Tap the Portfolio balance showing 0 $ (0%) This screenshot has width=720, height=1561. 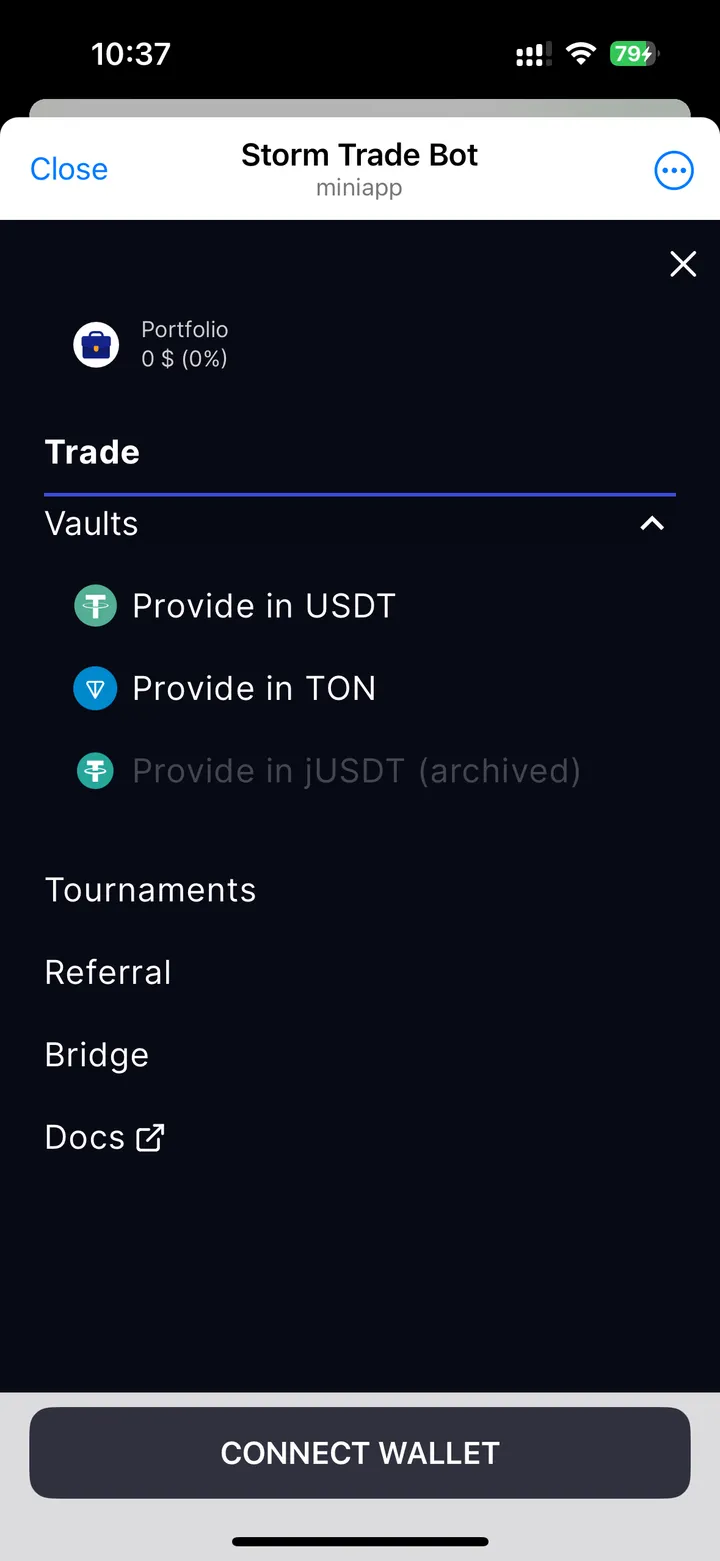[184, 358]
